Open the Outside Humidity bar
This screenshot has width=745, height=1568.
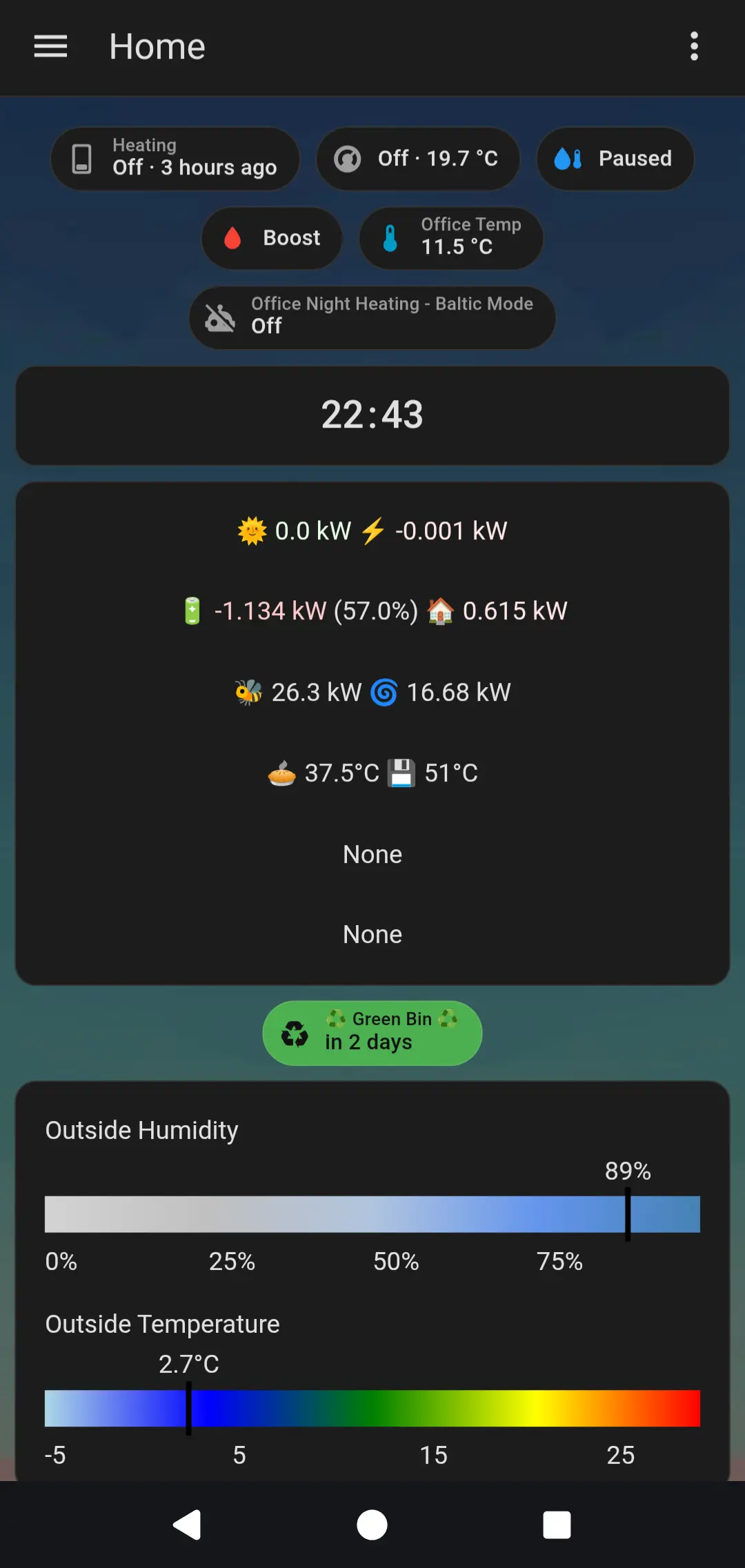coord(372,1214)
